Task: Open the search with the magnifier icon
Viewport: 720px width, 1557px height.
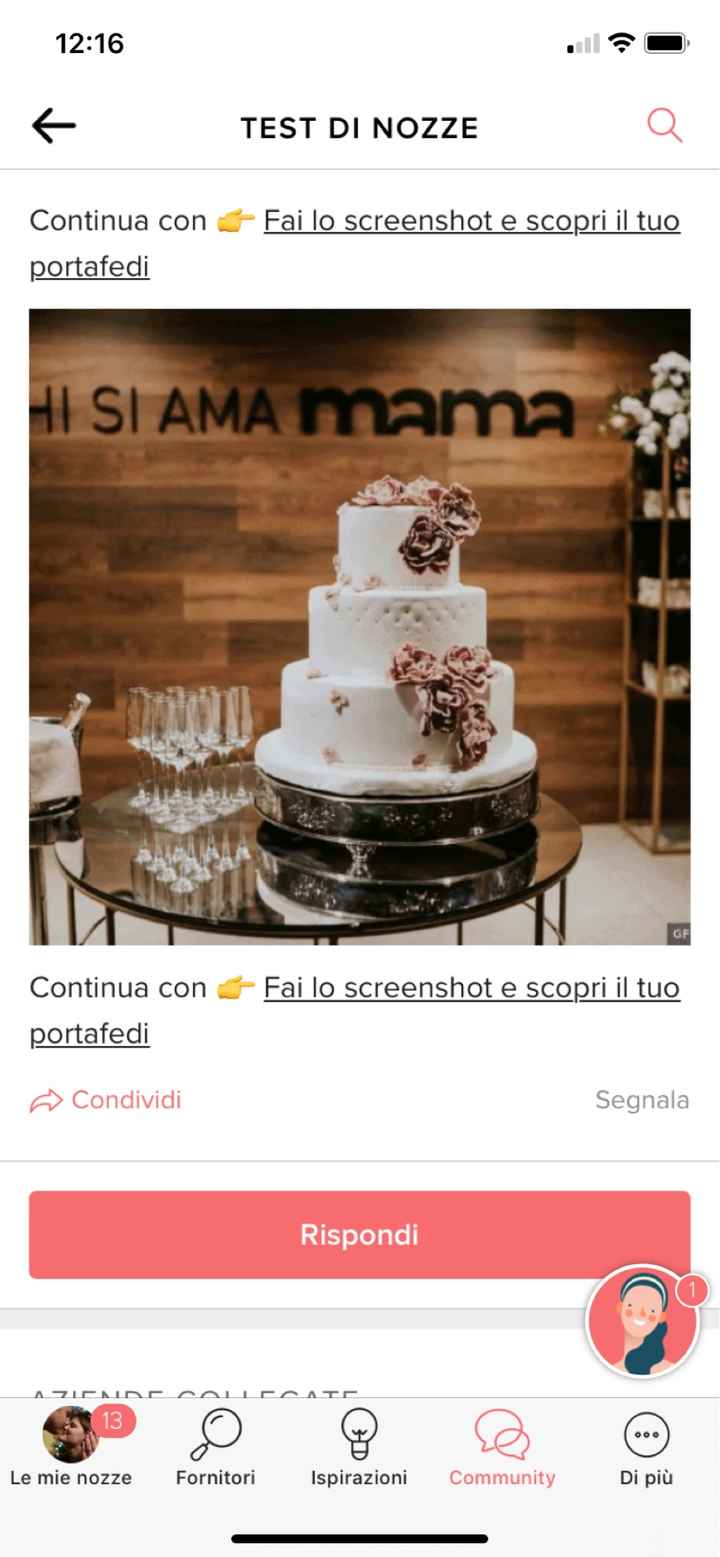Action: (x=664, y=127)
